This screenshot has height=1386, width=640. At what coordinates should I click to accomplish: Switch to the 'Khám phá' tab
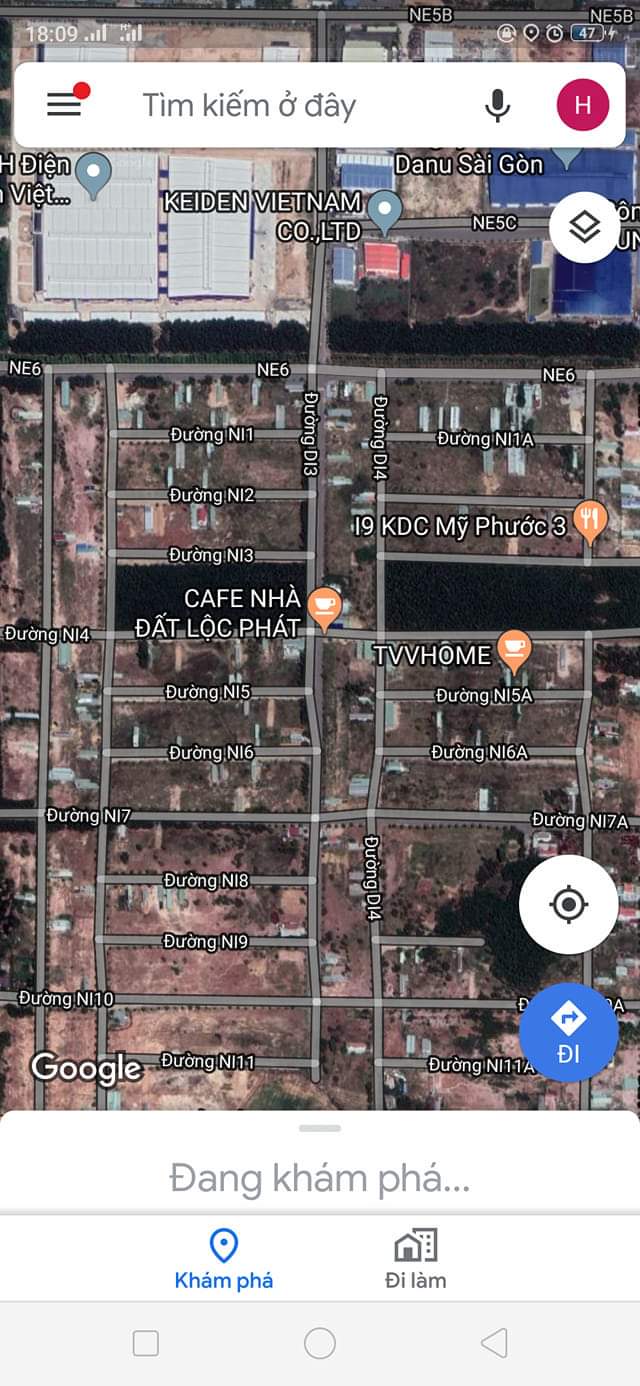pos(223,1259)
